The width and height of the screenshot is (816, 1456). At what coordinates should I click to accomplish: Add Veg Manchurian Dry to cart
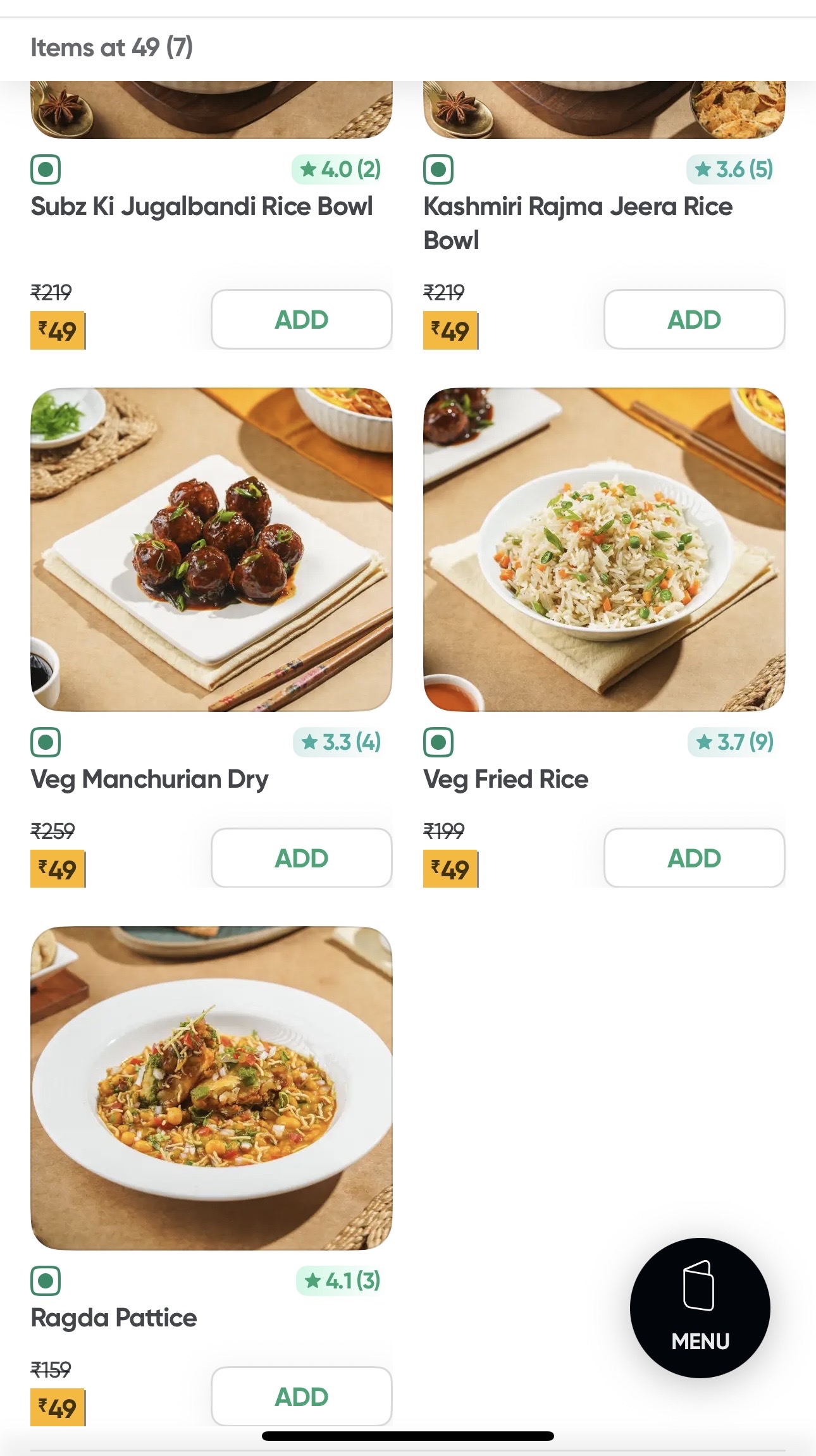tap(301, 858)
